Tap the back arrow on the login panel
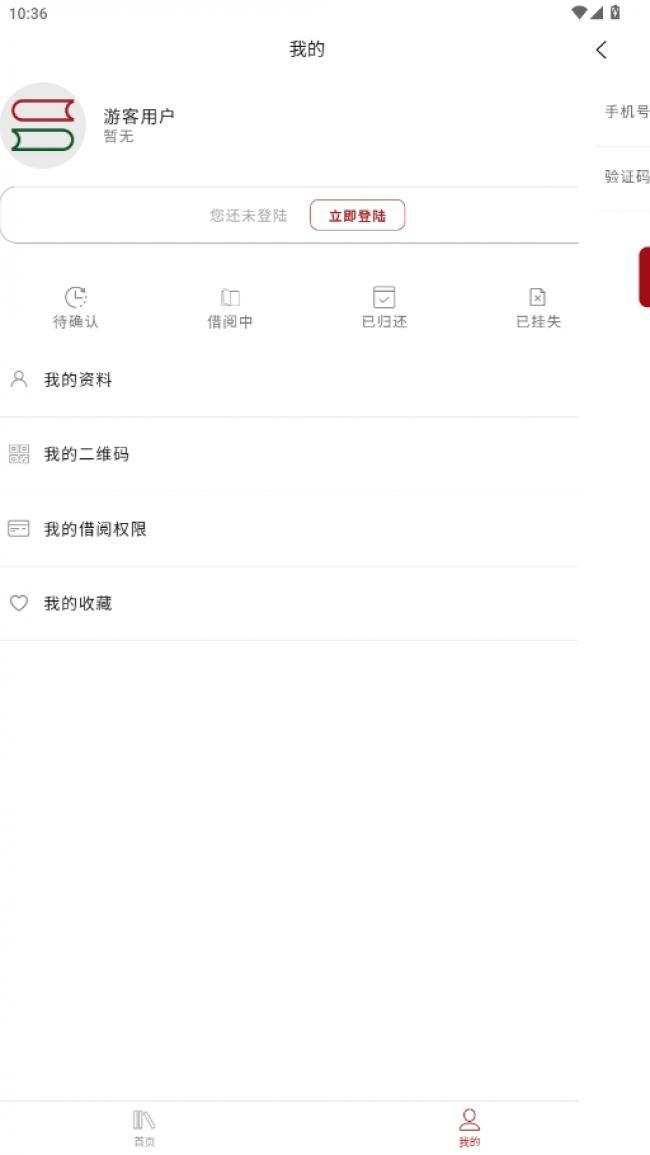 [x=601, y=50]
